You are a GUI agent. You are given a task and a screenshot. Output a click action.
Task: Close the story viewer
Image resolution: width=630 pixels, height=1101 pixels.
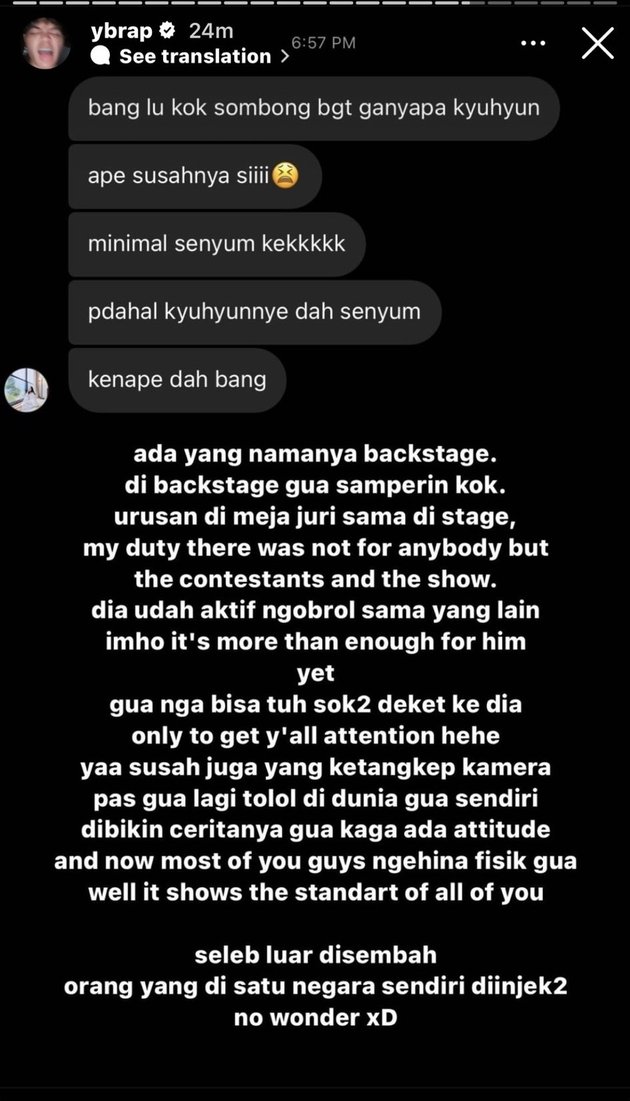(x=598, y=43)
